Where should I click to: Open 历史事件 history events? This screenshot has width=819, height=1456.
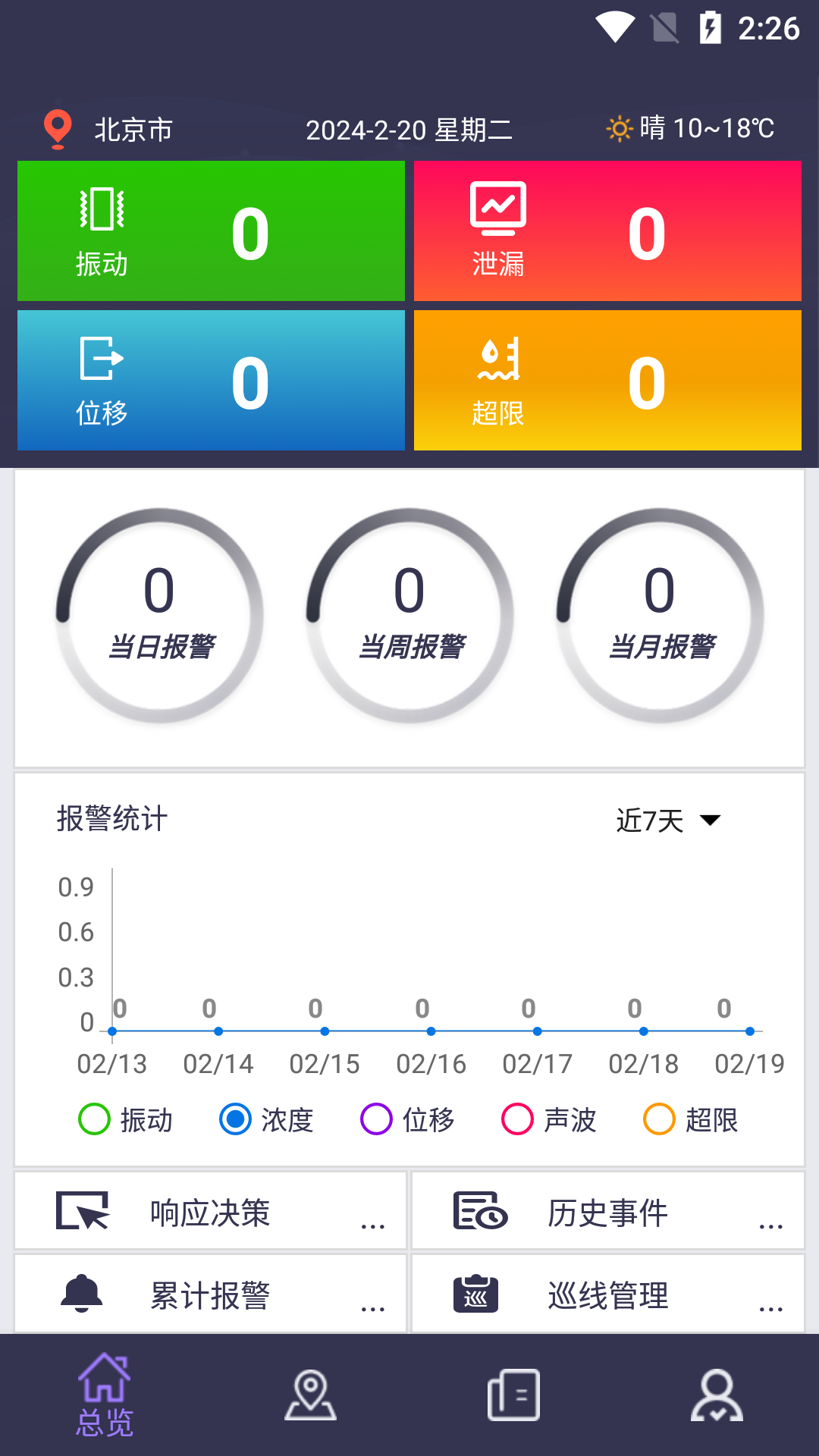(x=608, y=1211)
